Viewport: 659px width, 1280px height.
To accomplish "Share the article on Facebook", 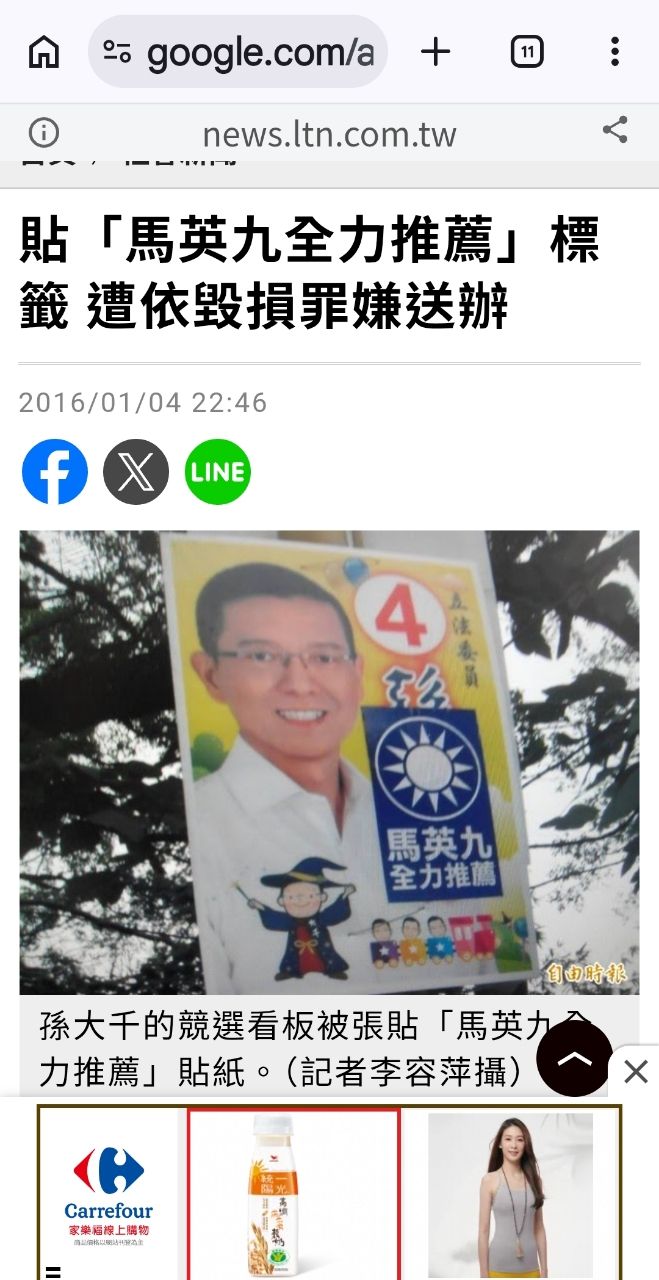I will (x=55, y=471).
